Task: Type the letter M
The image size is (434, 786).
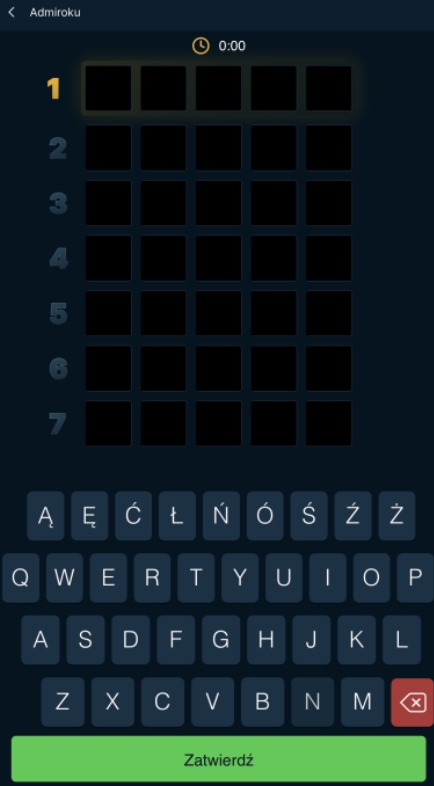Action: tap(362, 702)
